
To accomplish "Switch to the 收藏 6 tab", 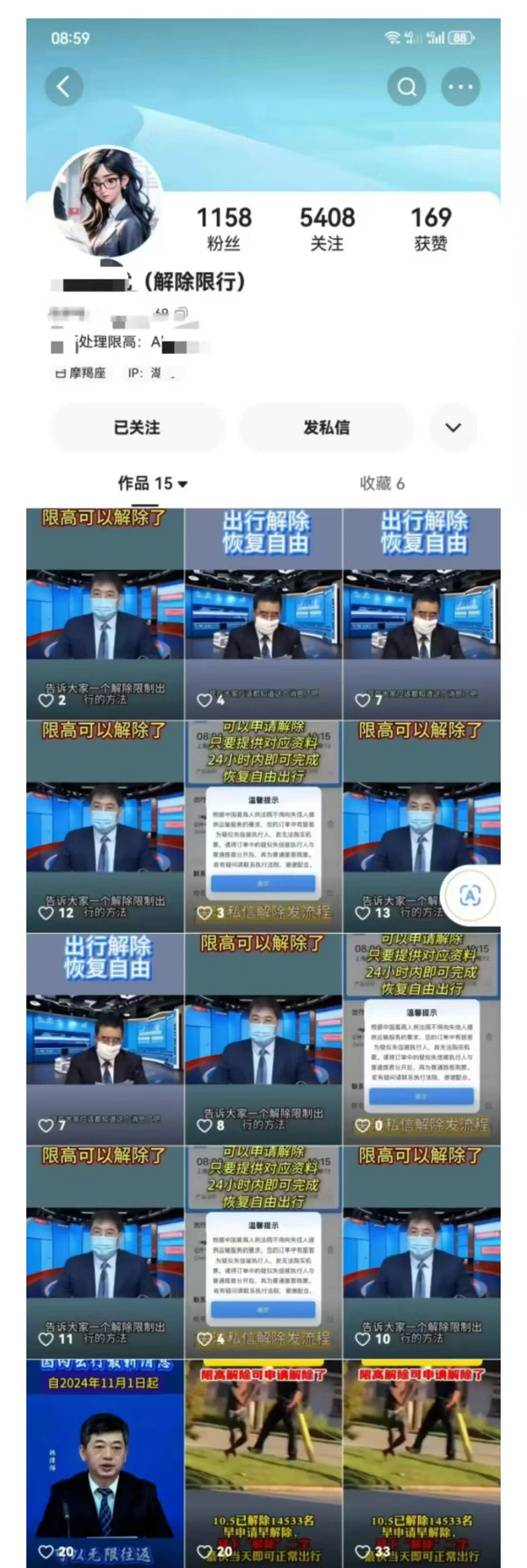I will [x=382, y=483].
